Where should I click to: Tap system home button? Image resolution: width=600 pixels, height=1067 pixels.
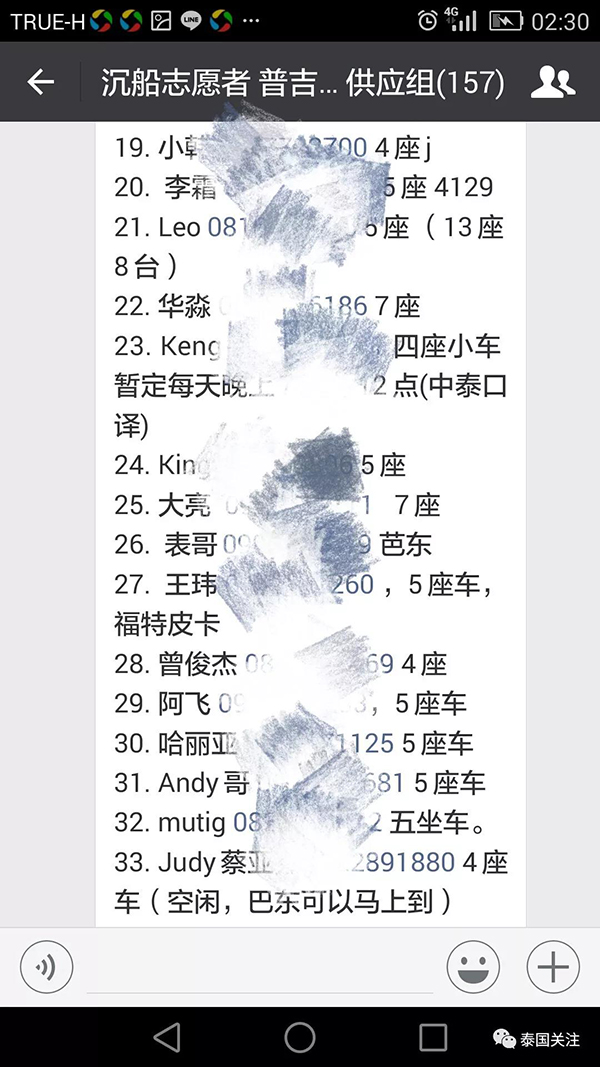(299, 1037)
